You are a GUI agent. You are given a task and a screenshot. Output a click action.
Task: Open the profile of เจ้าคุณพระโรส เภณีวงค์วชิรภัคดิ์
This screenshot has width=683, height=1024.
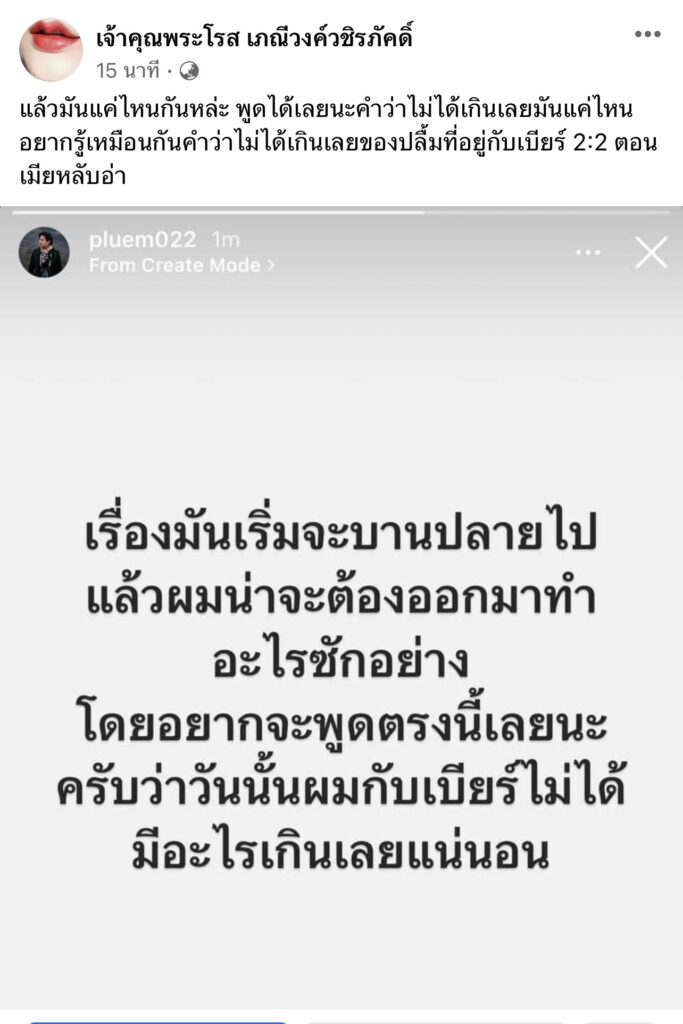click(253, 39)
